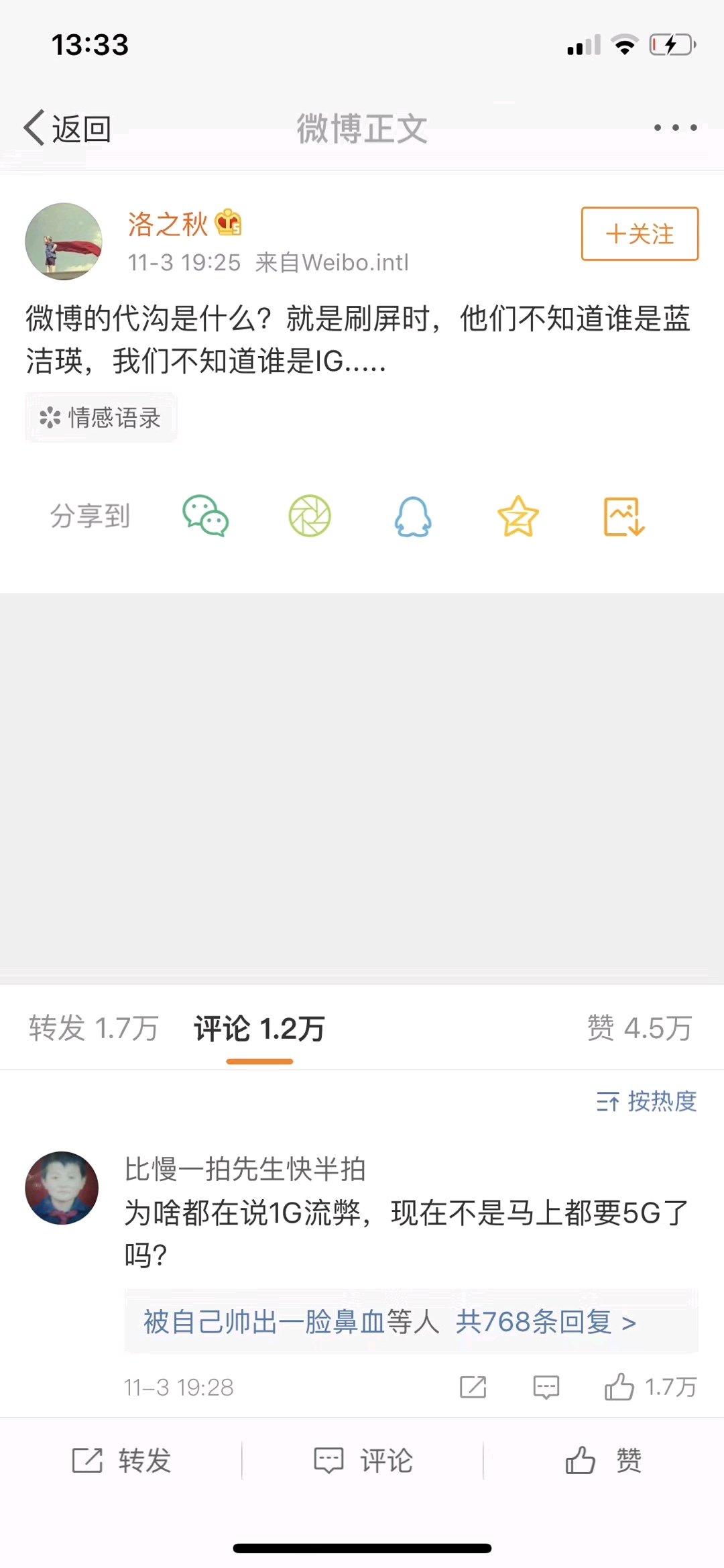Reply to 比慢一拍先生快半拍's comment
724x1568 pixels.
546,1387
